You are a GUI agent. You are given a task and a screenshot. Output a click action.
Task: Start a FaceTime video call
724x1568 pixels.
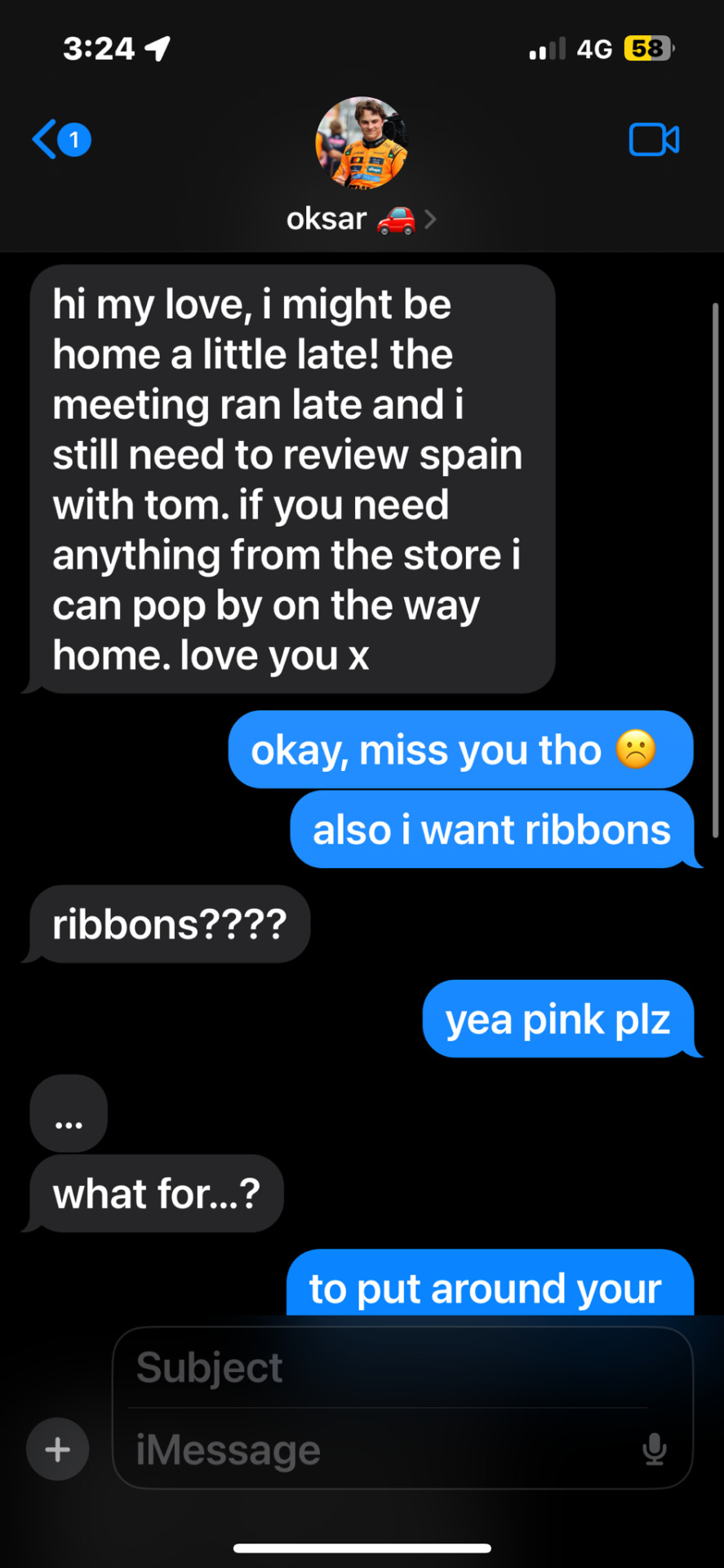(x=654, y=140)
